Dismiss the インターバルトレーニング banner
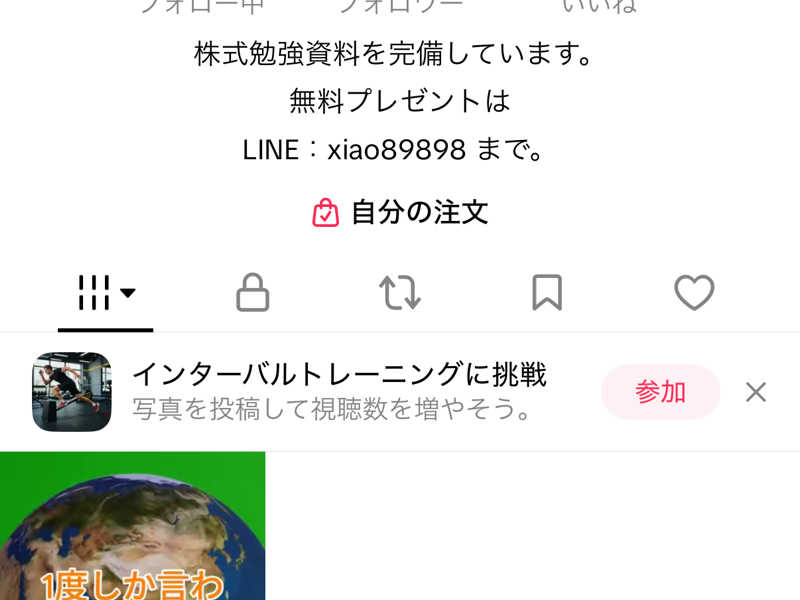This screenshot has height=600, width=800. click(x=756, y=392)
